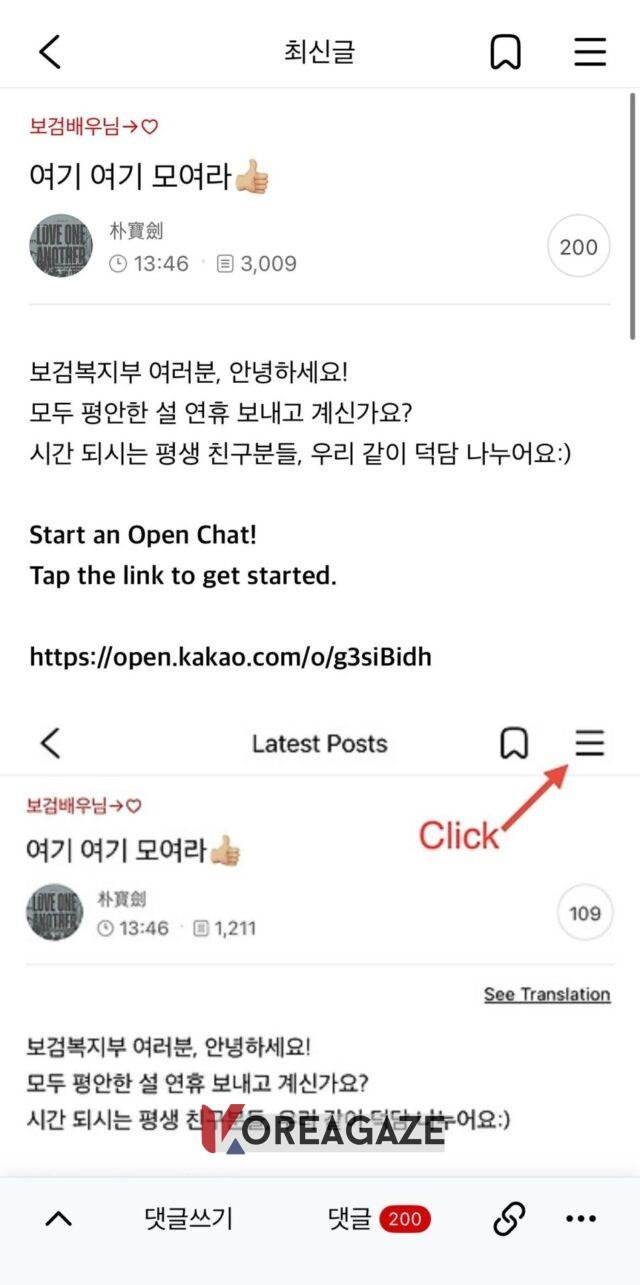View the 댓글 comments list
Screen dimensions: 640x1285
tap(379, 1218)
